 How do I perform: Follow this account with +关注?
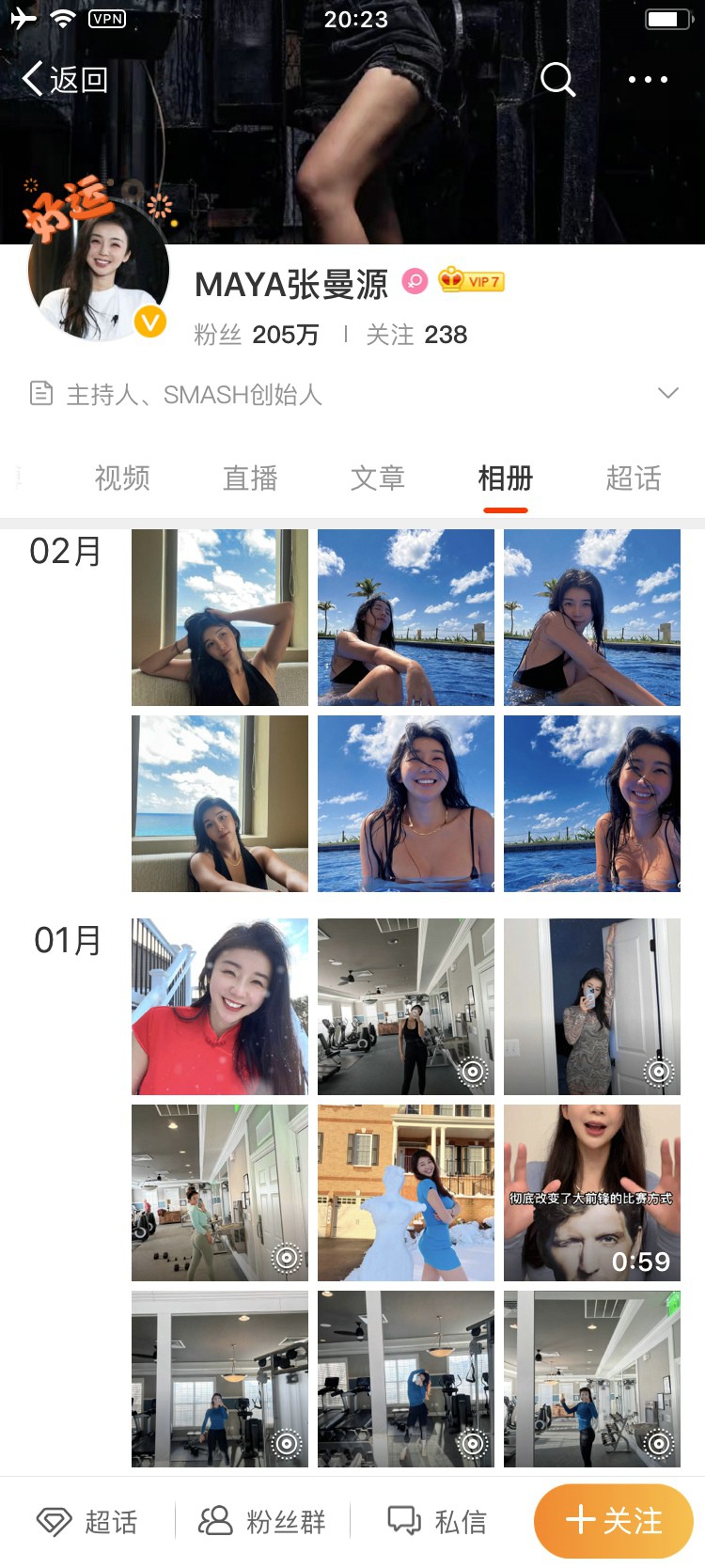coord(614,1521)
